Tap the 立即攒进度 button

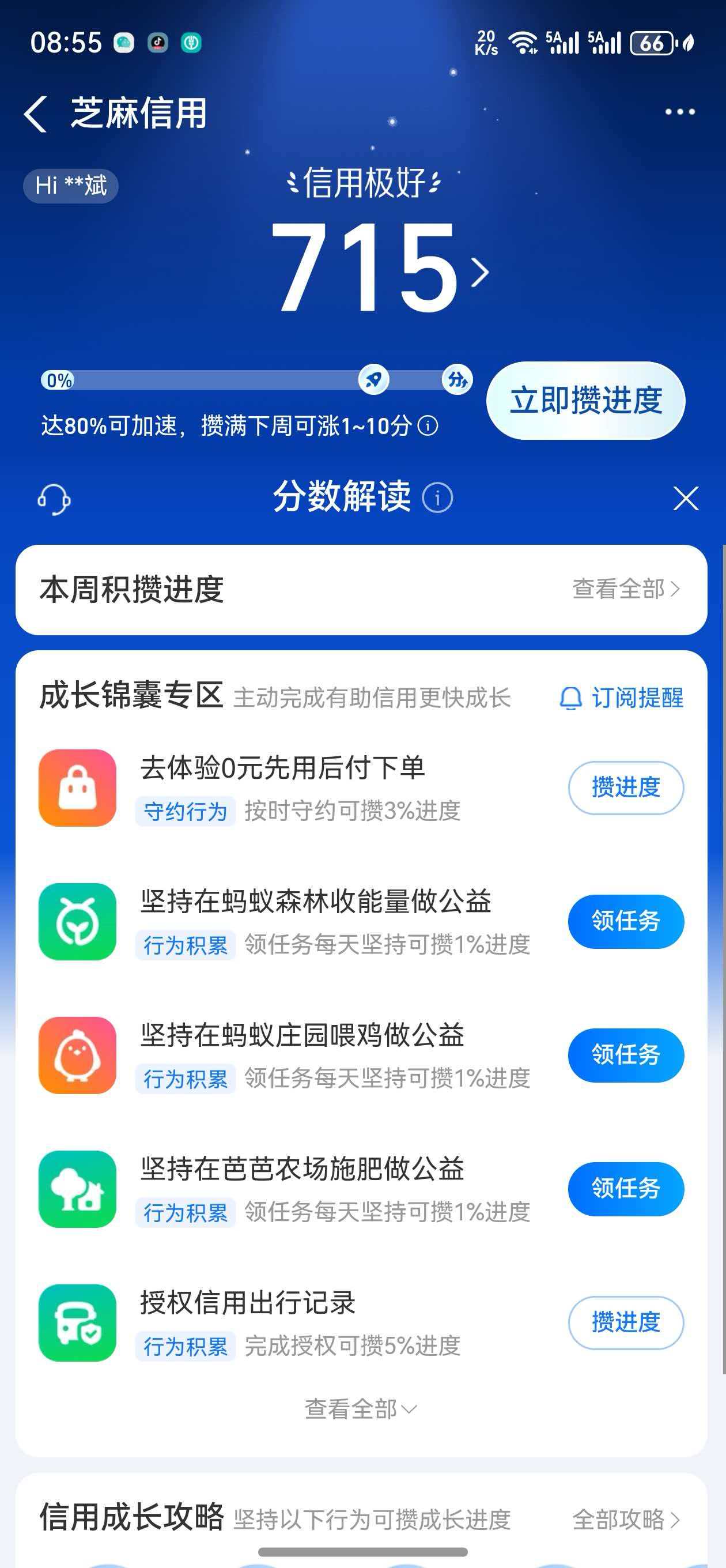[585, 401]
